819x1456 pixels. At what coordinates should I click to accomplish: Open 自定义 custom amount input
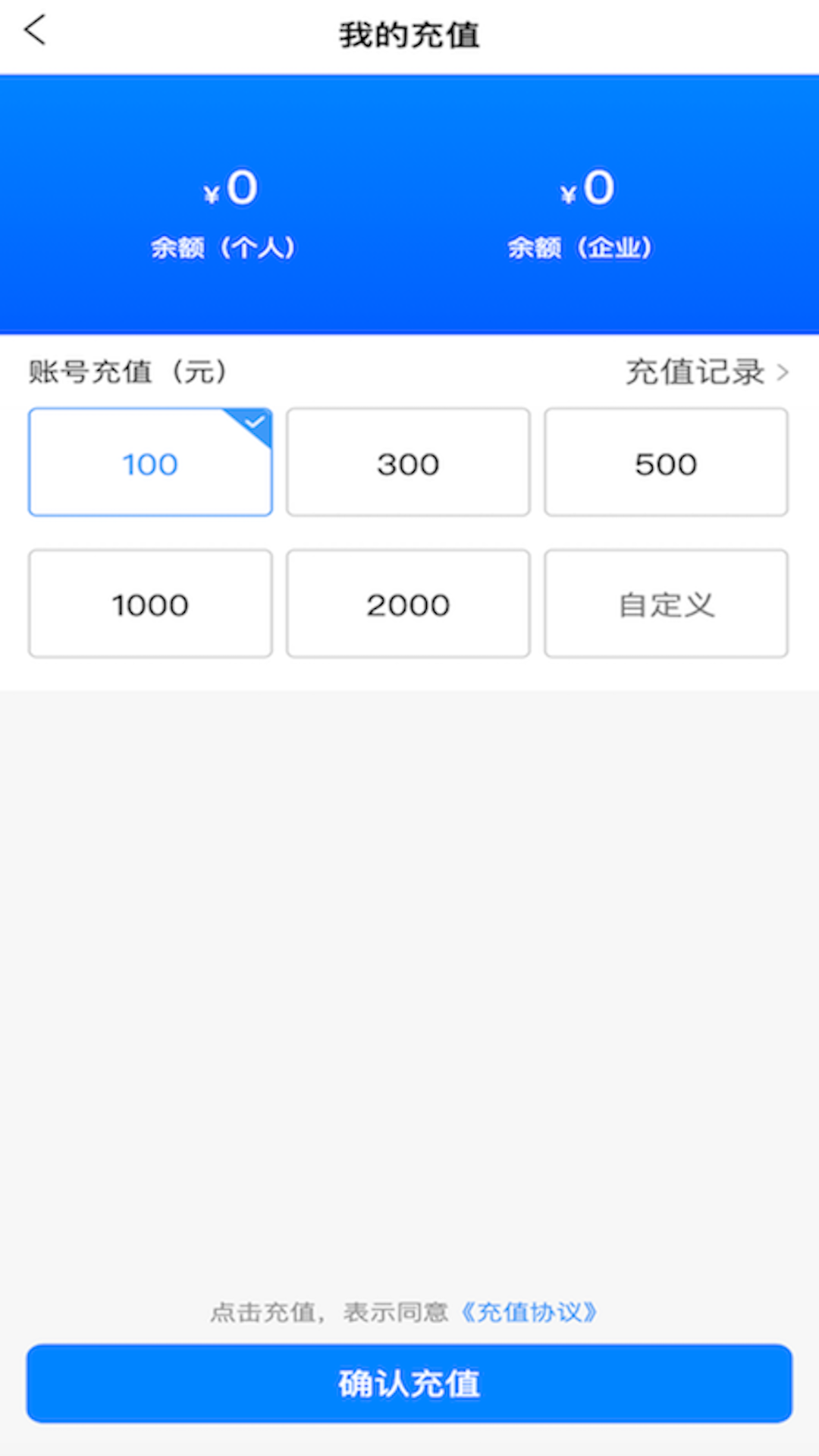(666, 604)
